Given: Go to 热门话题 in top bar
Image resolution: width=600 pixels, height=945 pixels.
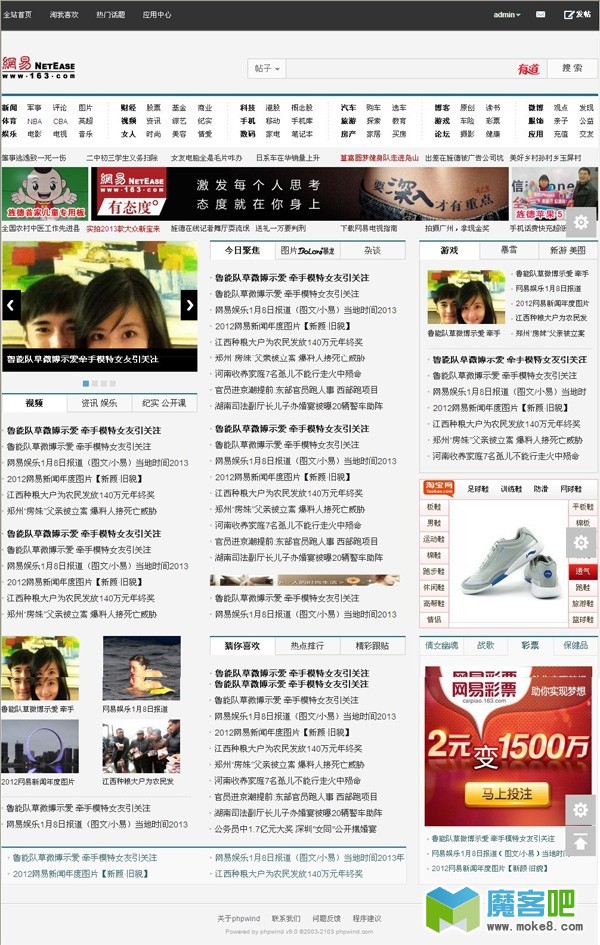Looking at the screenshot, I should click(x=110, y=15).
